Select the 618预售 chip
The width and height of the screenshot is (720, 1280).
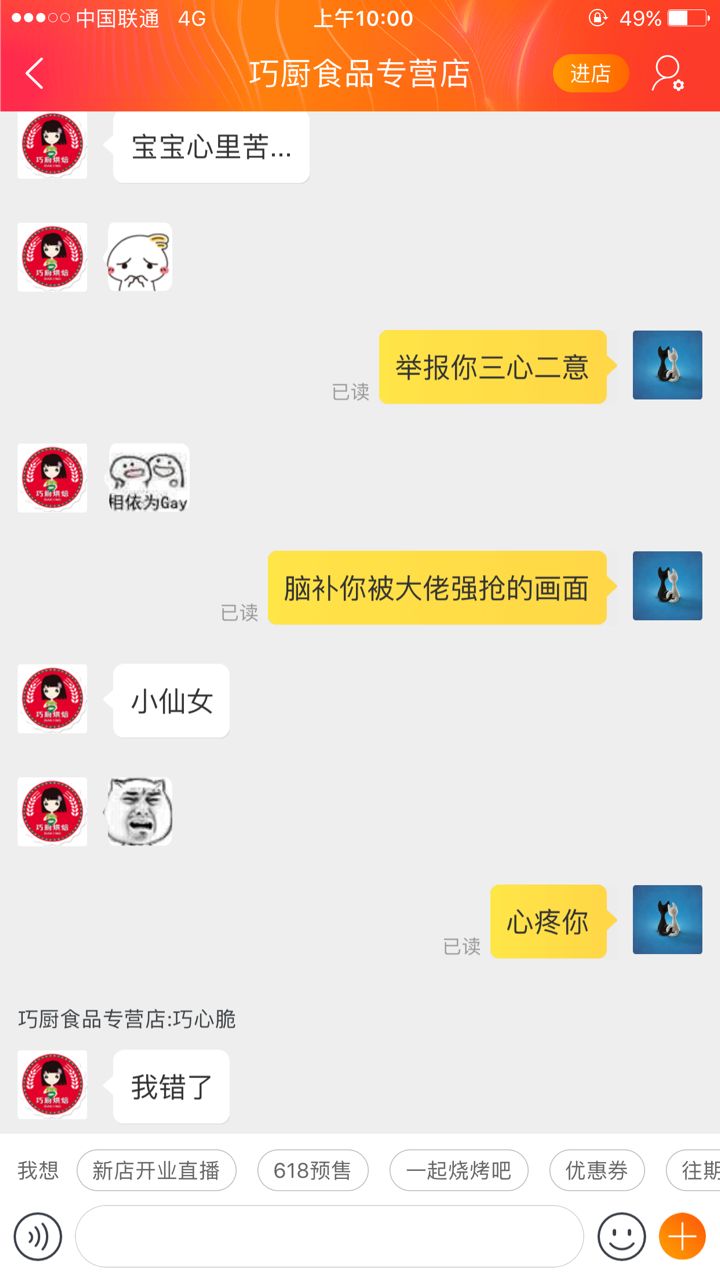click(x=313, y=1170)
